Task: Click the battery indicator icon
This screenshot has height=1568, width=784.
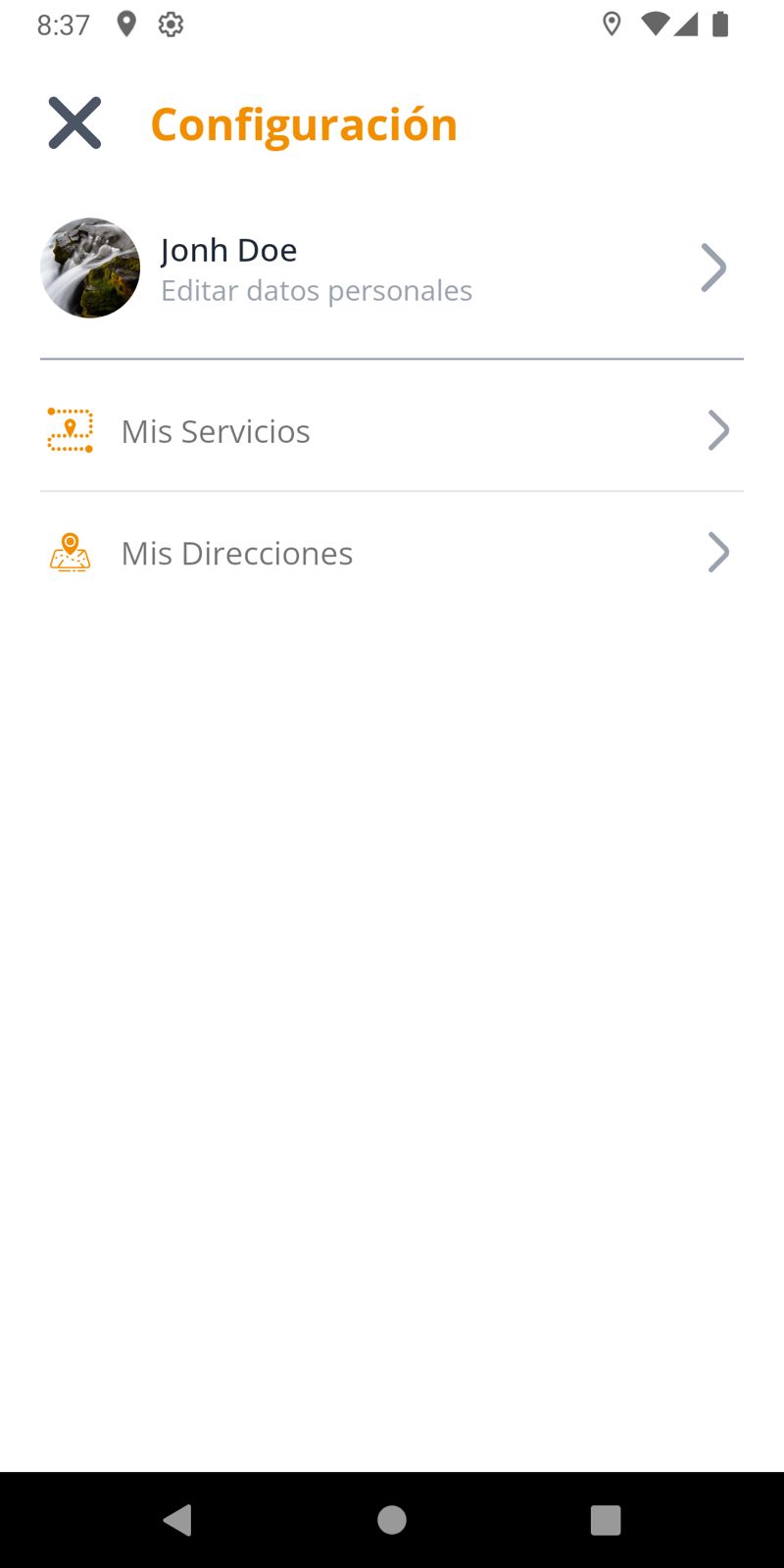Action: coord(721,24)
